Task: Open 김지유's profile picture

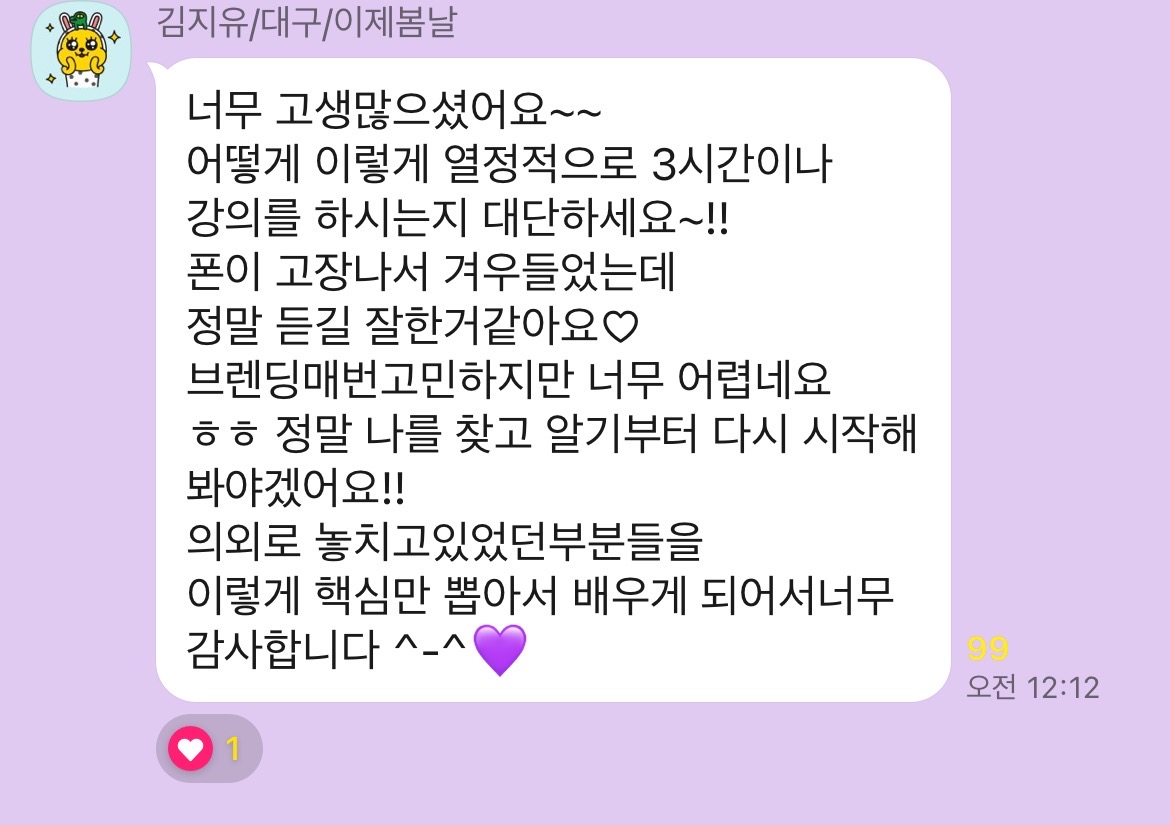Action: [81, 50]
